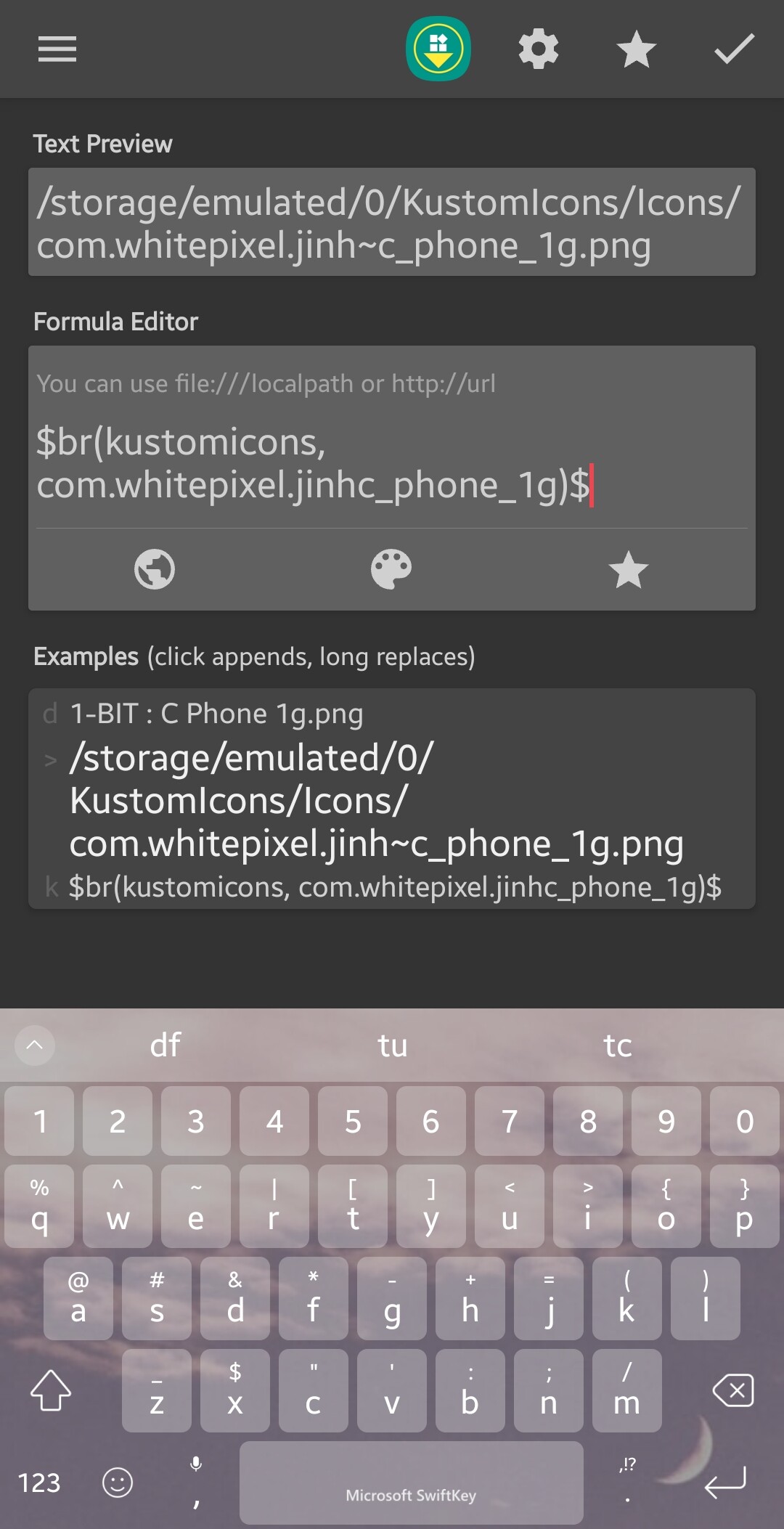Image resolution: width=784 pixels, height=1529 pixels.
Task: Choose the keyboard suggestion "tu"
Action: [392, 1045]
